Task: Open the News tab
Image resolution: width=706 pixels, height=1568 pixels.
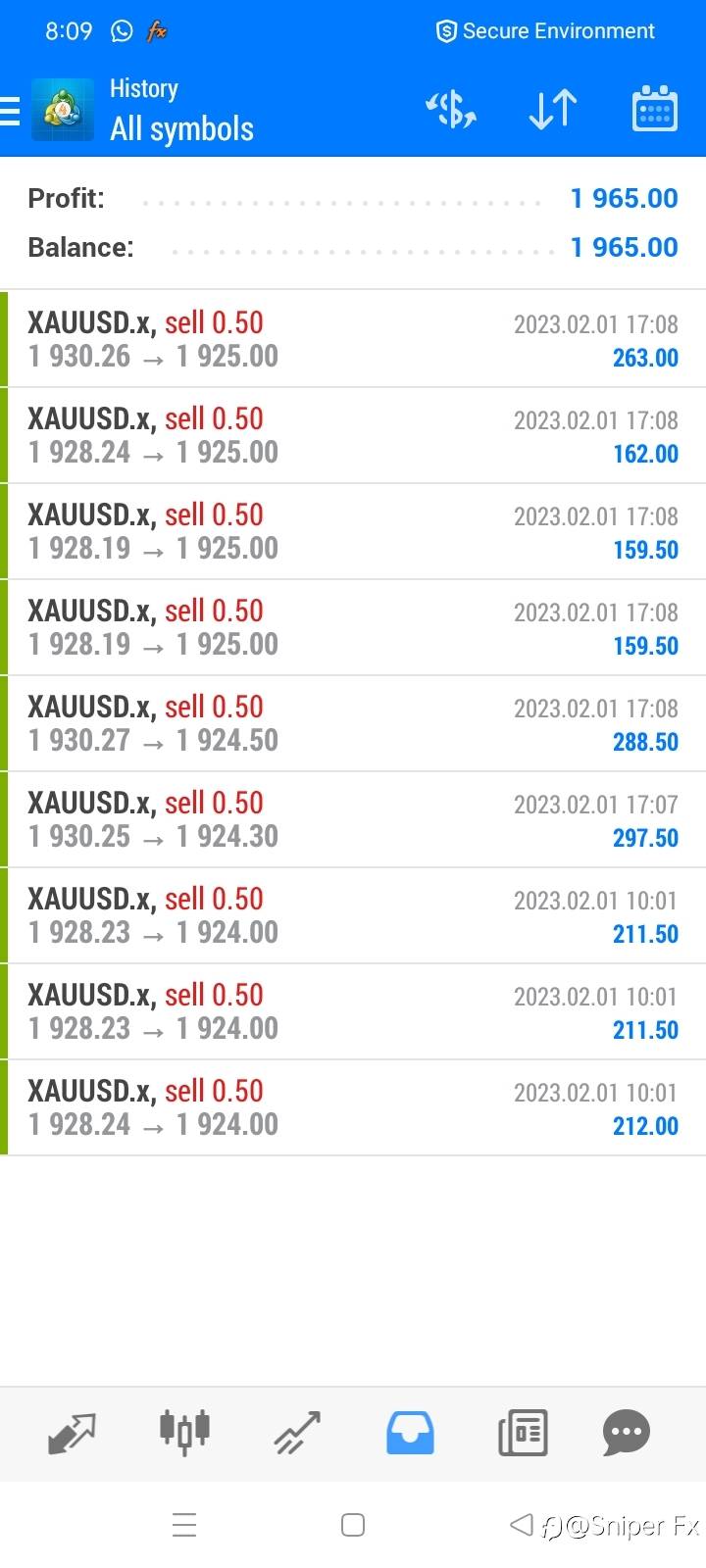Action: (x=523, y=1433)
